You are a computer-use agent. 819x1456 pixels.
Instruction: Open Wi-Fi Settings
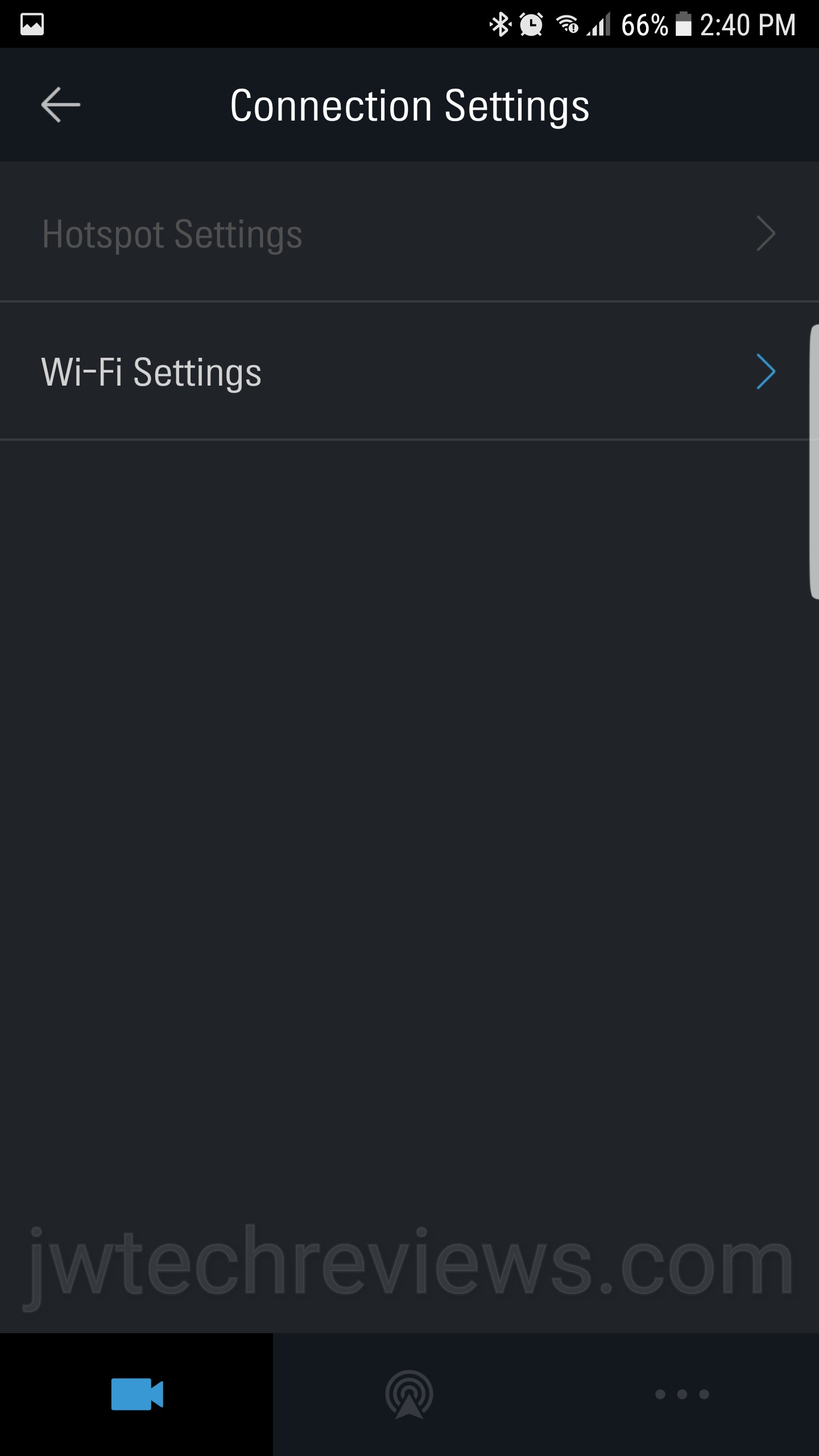408,372
